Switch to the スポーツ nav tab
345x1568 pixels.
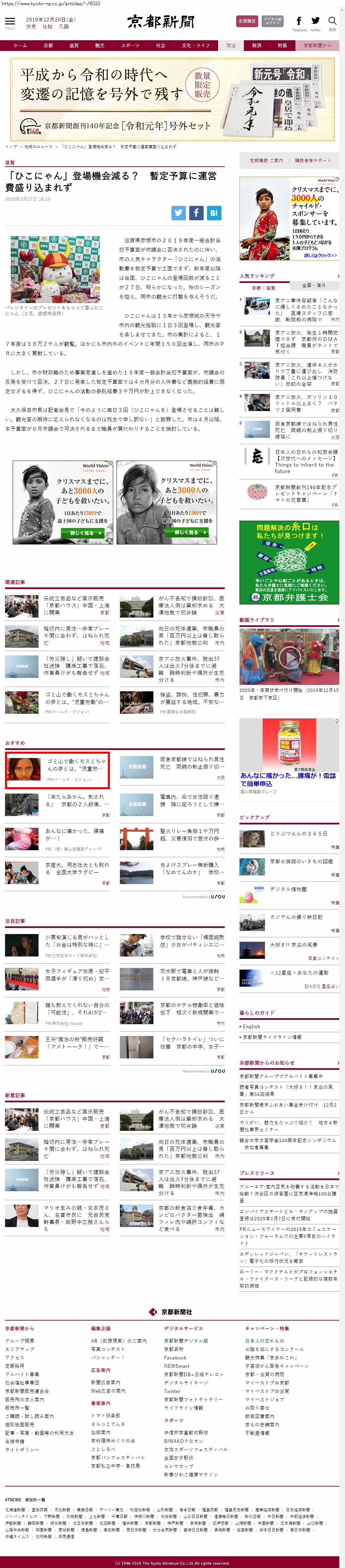(130, 46)
